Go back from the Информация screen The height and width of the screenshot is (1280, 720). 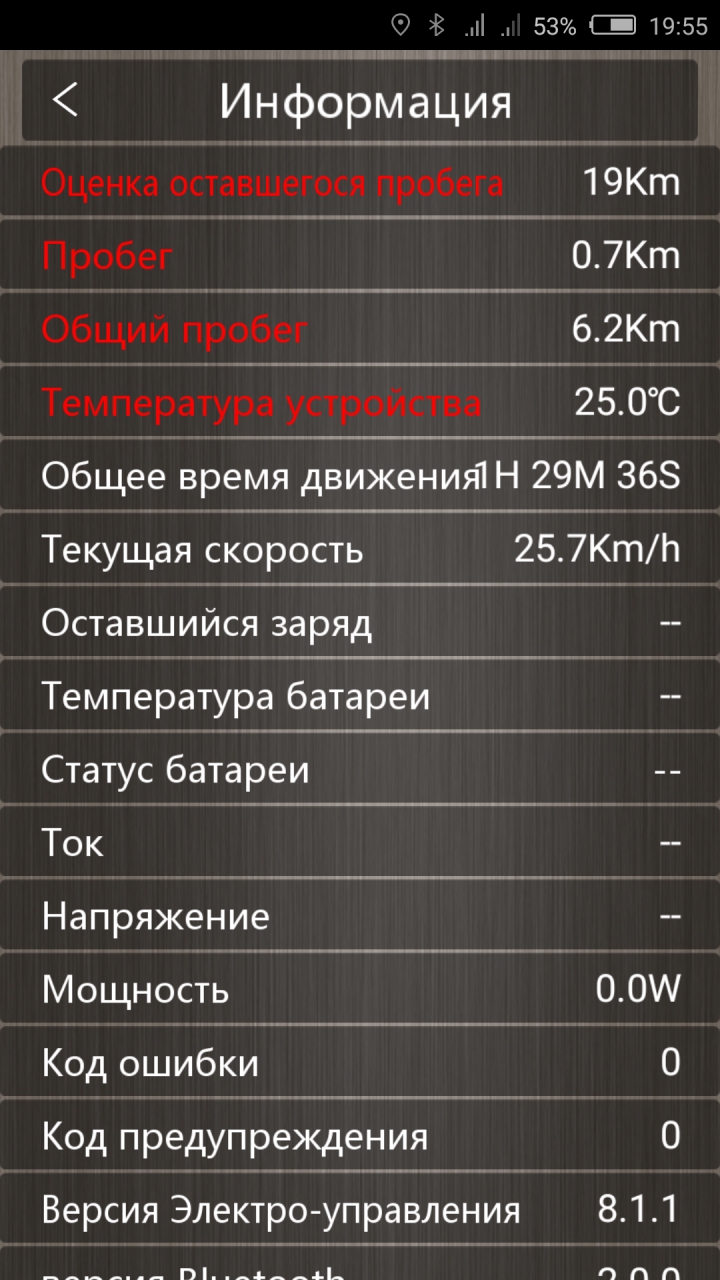click(x=65, y=100)
